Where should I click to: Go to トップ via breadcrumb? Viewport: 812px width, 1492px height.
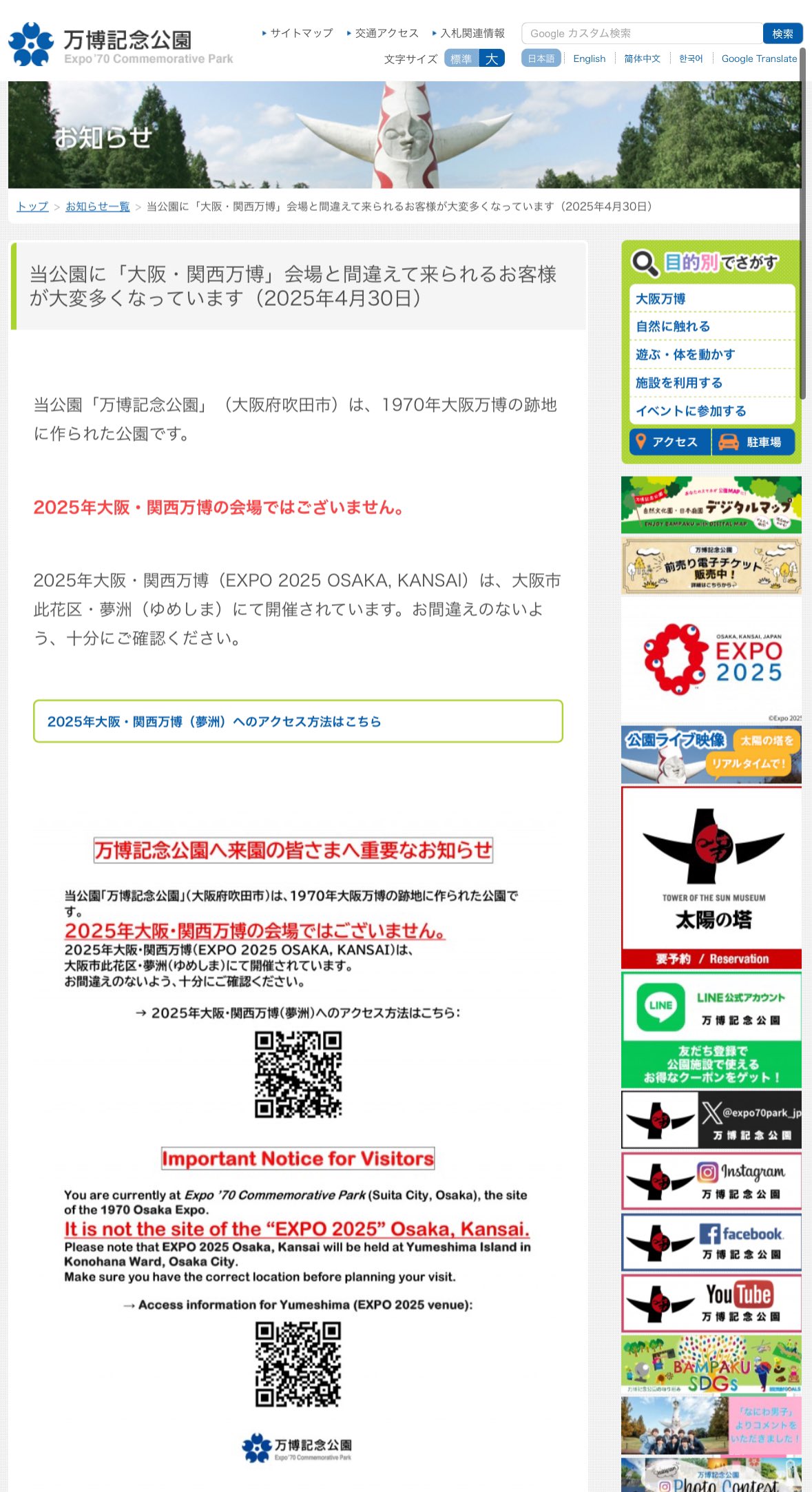(32, 206)
